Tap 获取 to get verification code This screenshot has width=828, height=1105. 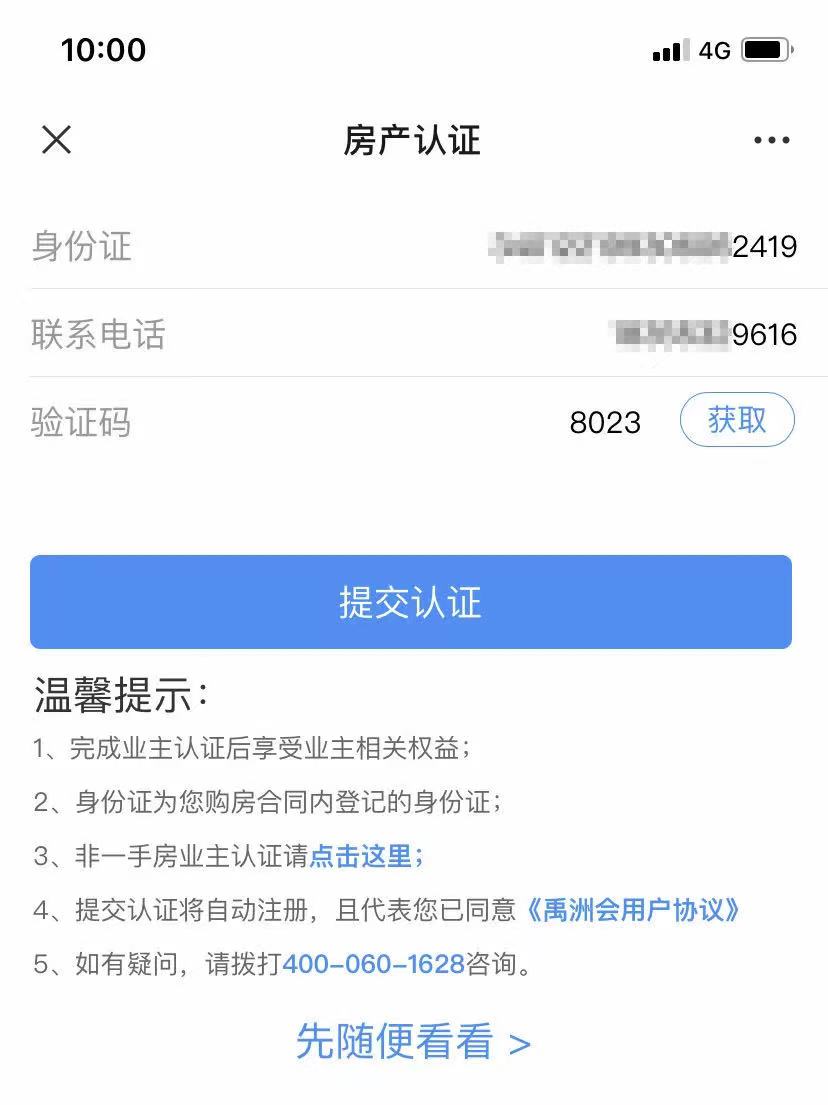(x=737, y=420)
